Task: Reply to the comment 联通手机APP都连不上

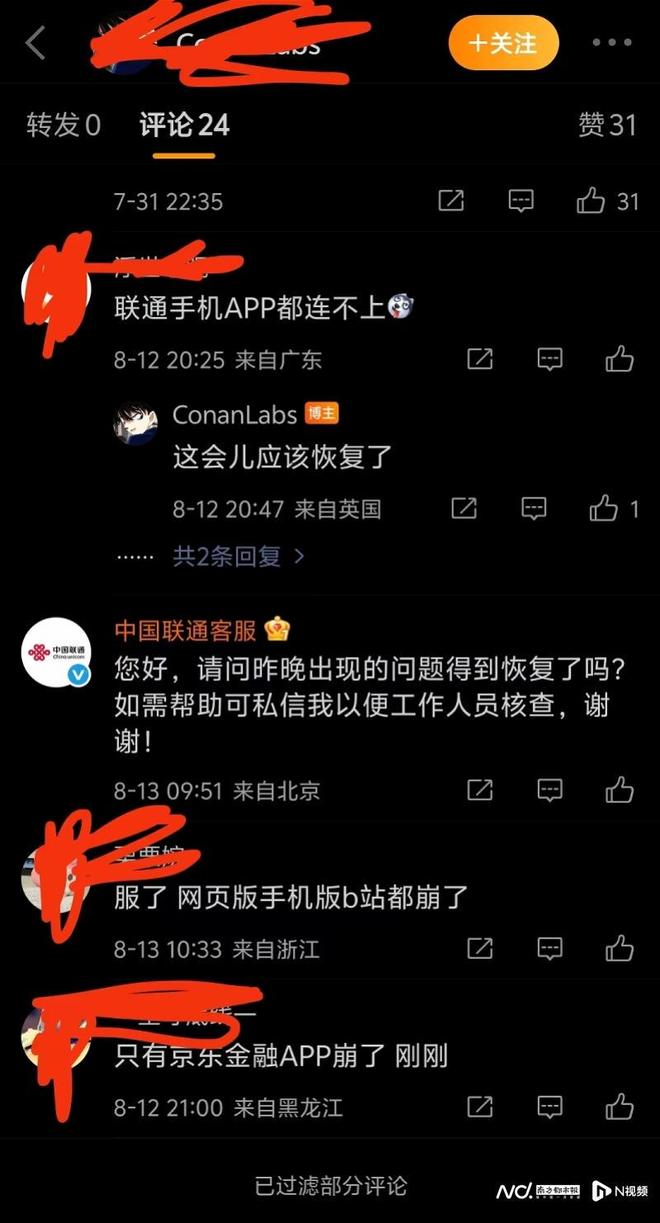Action: click(x=550, y=359)
